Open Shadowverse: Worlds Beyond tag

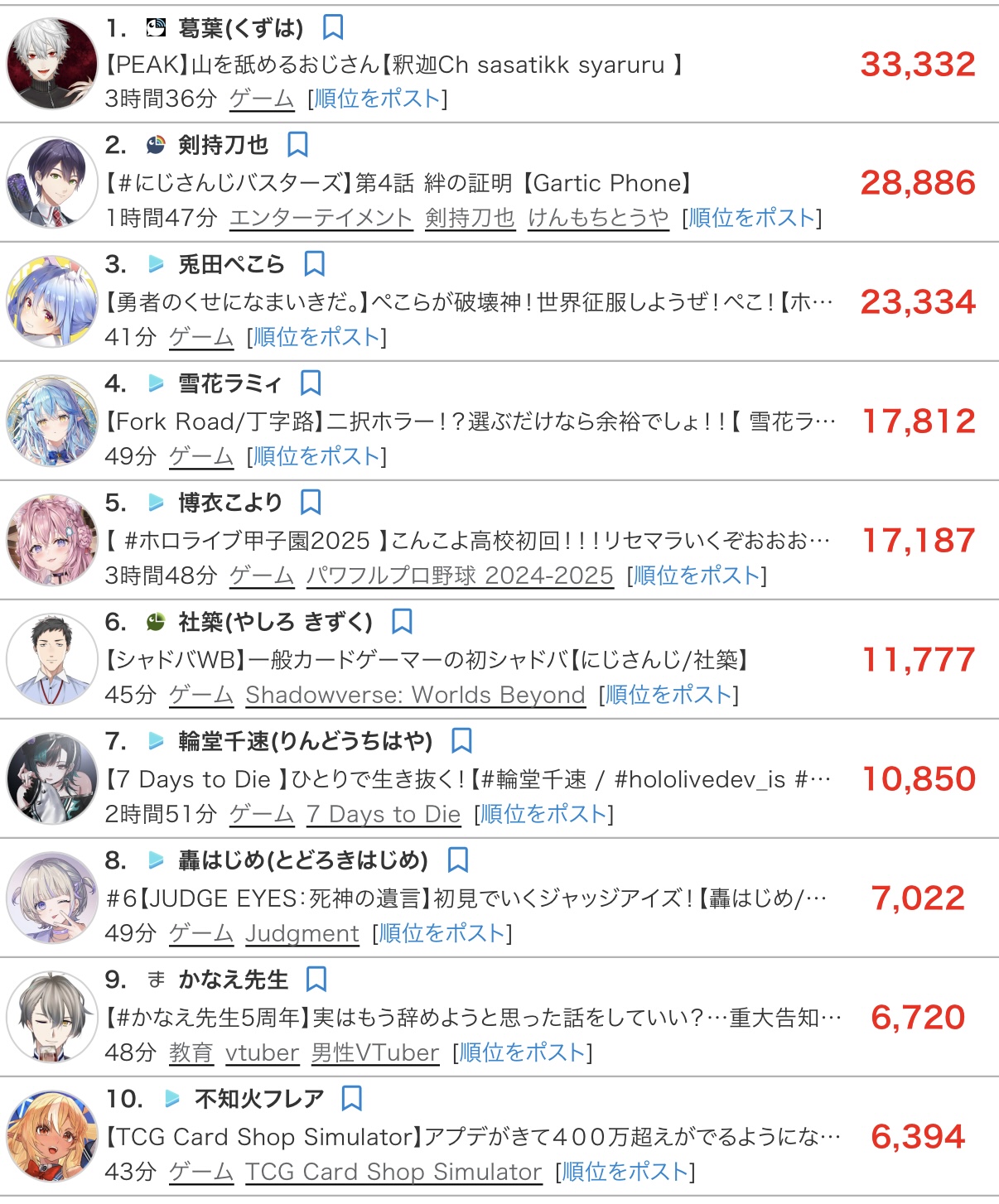click(415, 695)
